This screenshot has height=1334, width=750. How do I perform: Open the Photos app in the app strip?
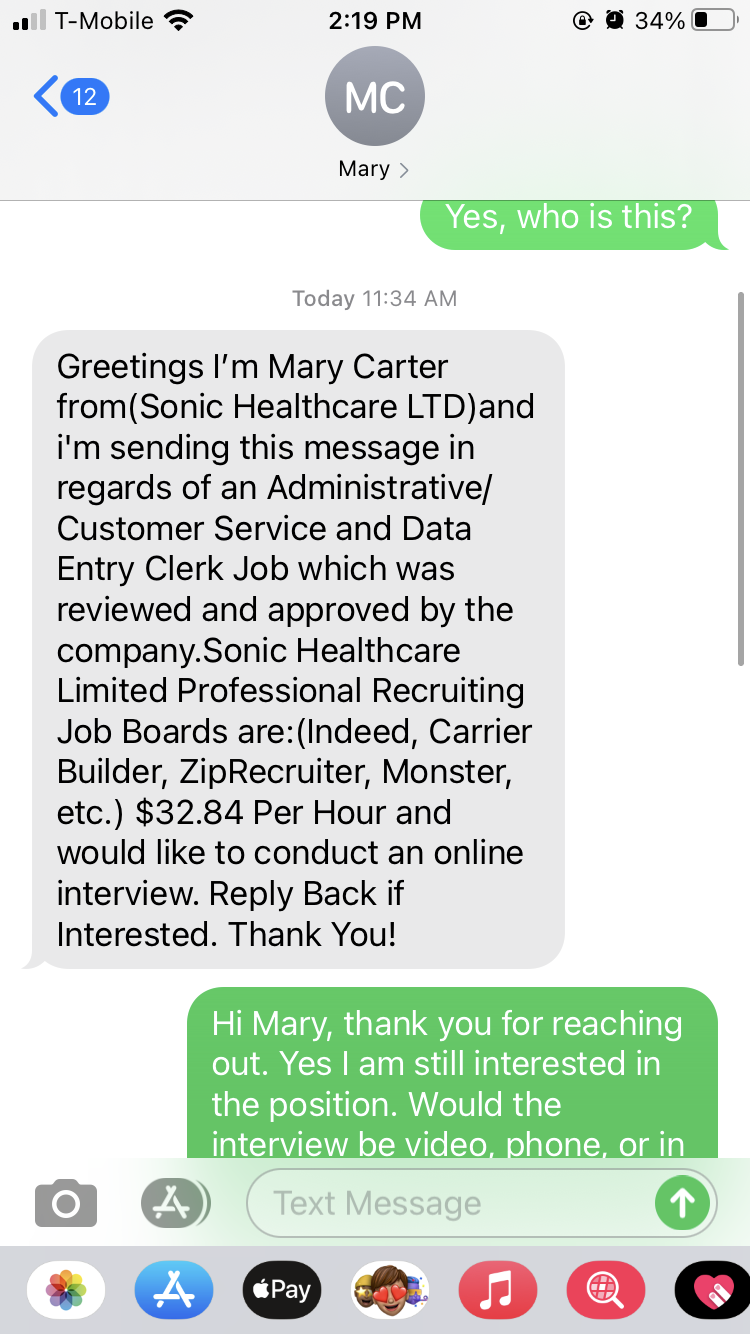(x=66, y=1290)
